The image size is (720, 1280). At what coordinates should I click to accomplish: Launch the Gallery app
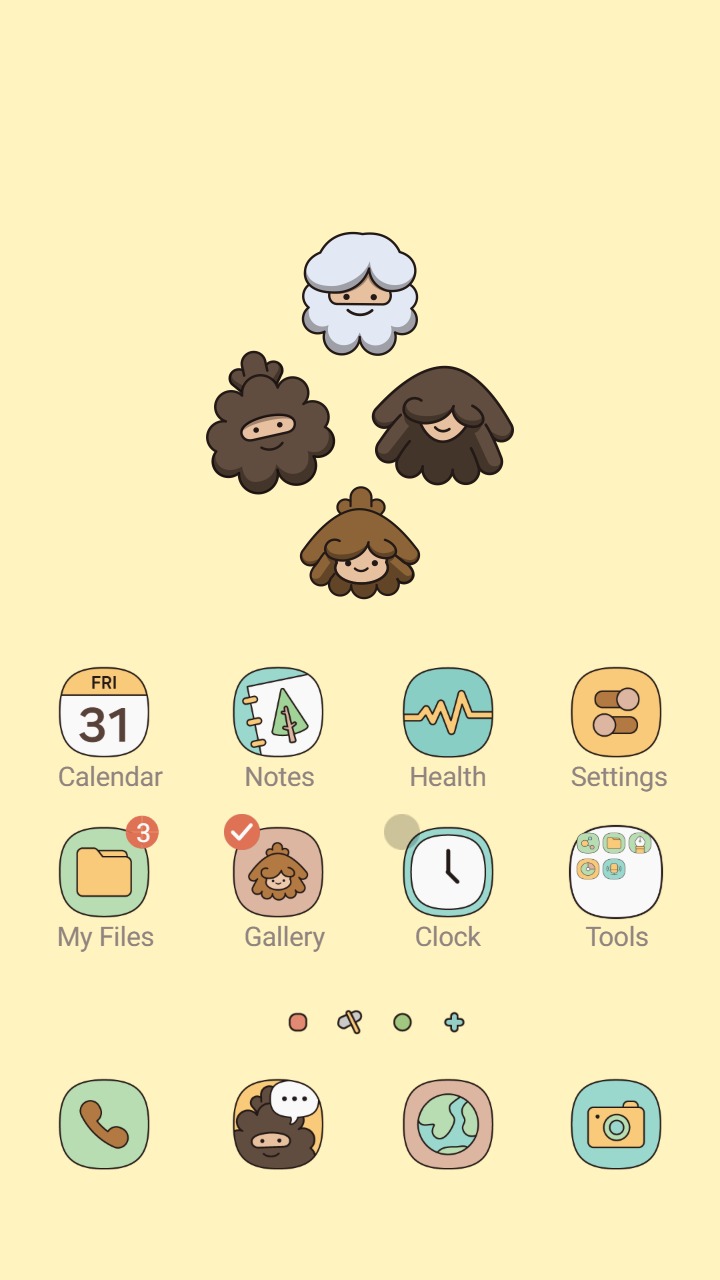pos(278,872)
